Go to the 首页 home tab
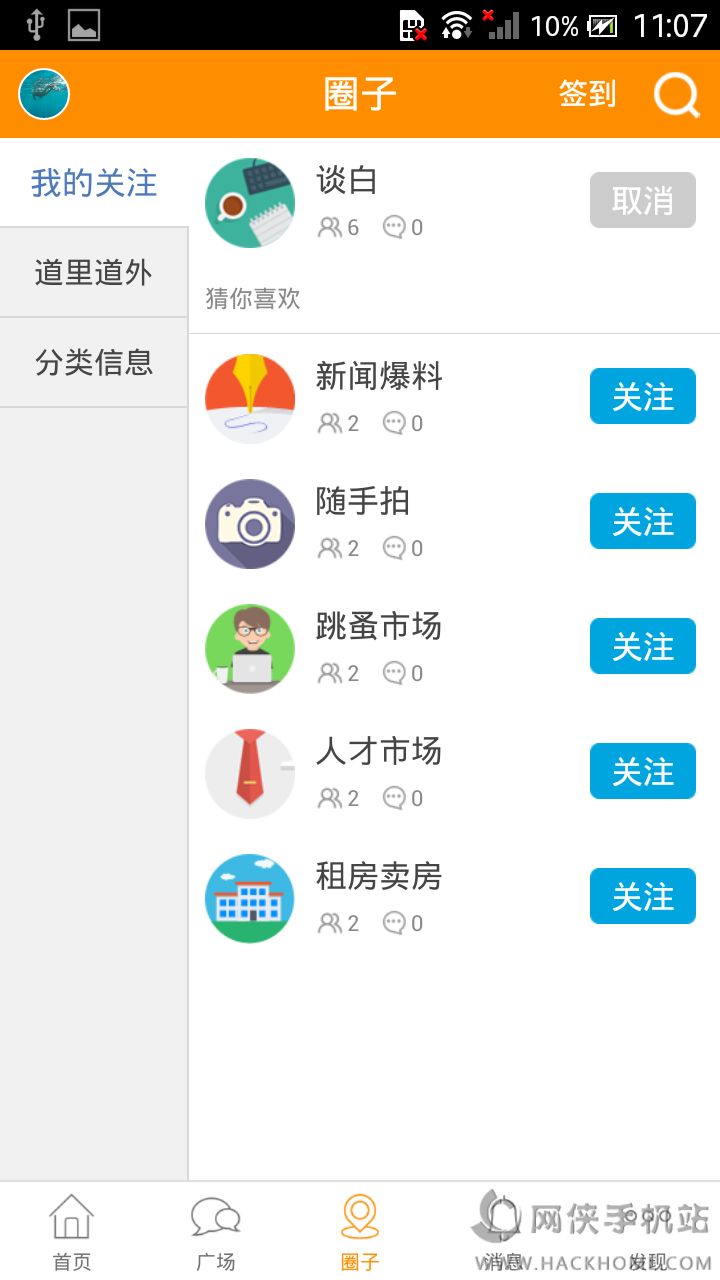Screen dimensions: 720x1280 pyautogui.click(x=72, y=1232)
